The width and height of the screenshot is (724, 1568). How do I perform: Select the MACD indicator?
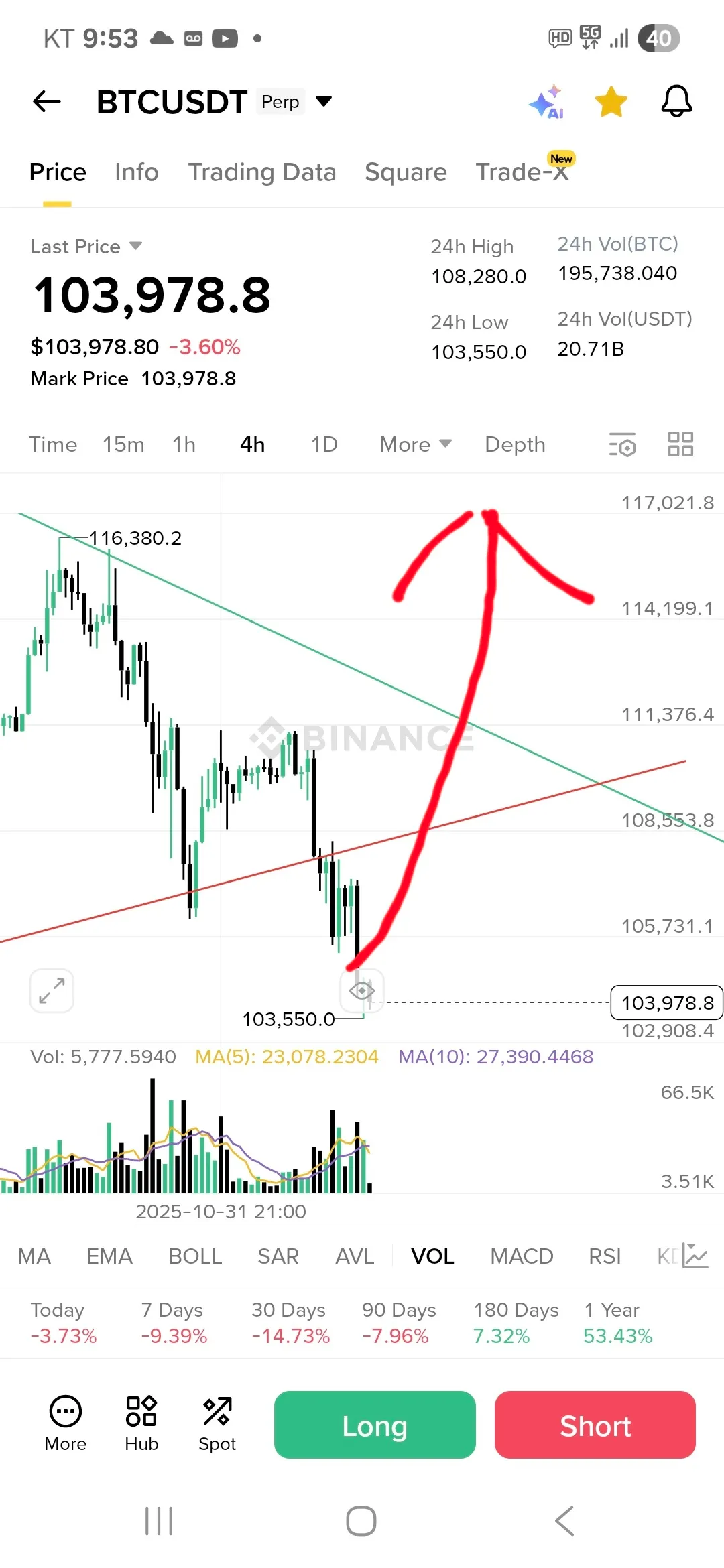[522, 1256]
